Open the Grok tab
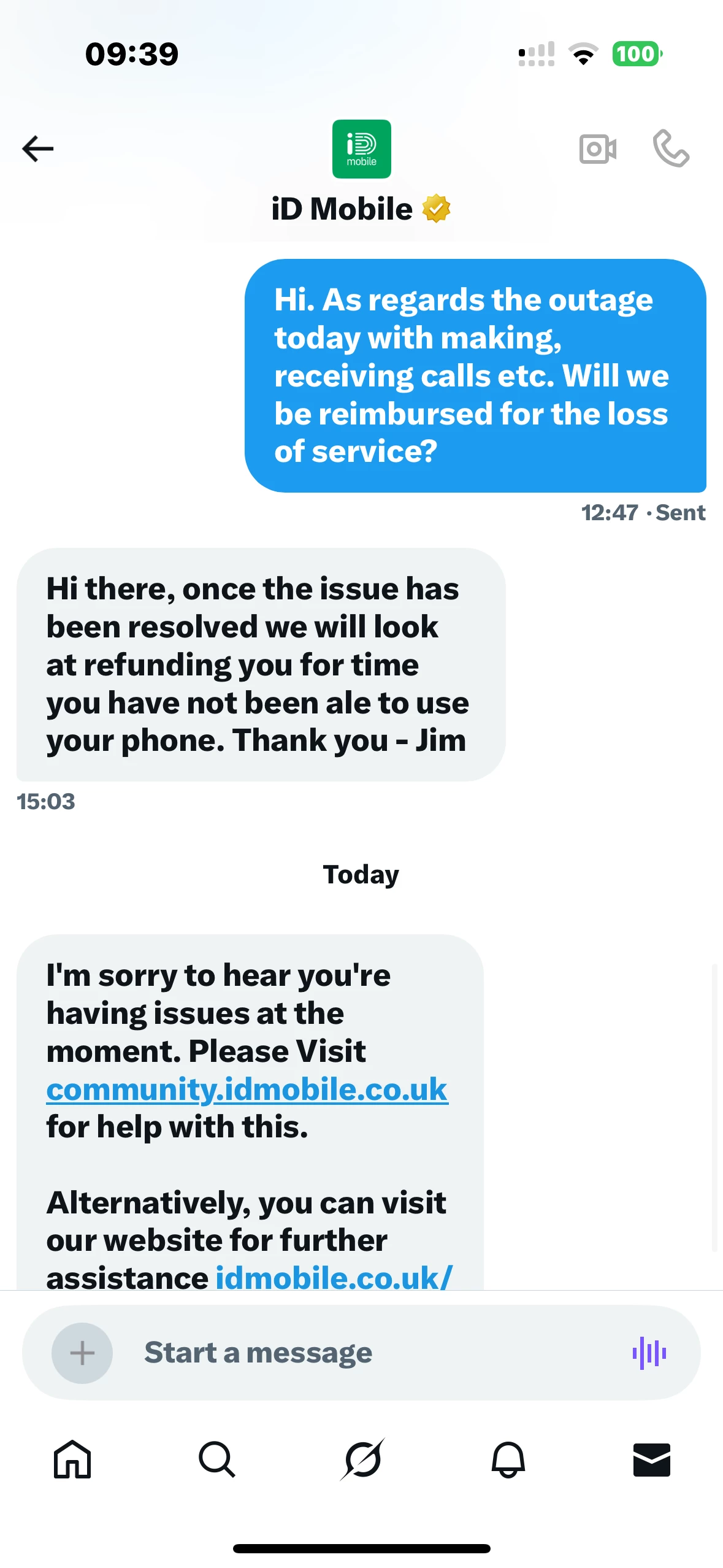This screenshot has height=1568, width=723. click(x=362, y=1459)
